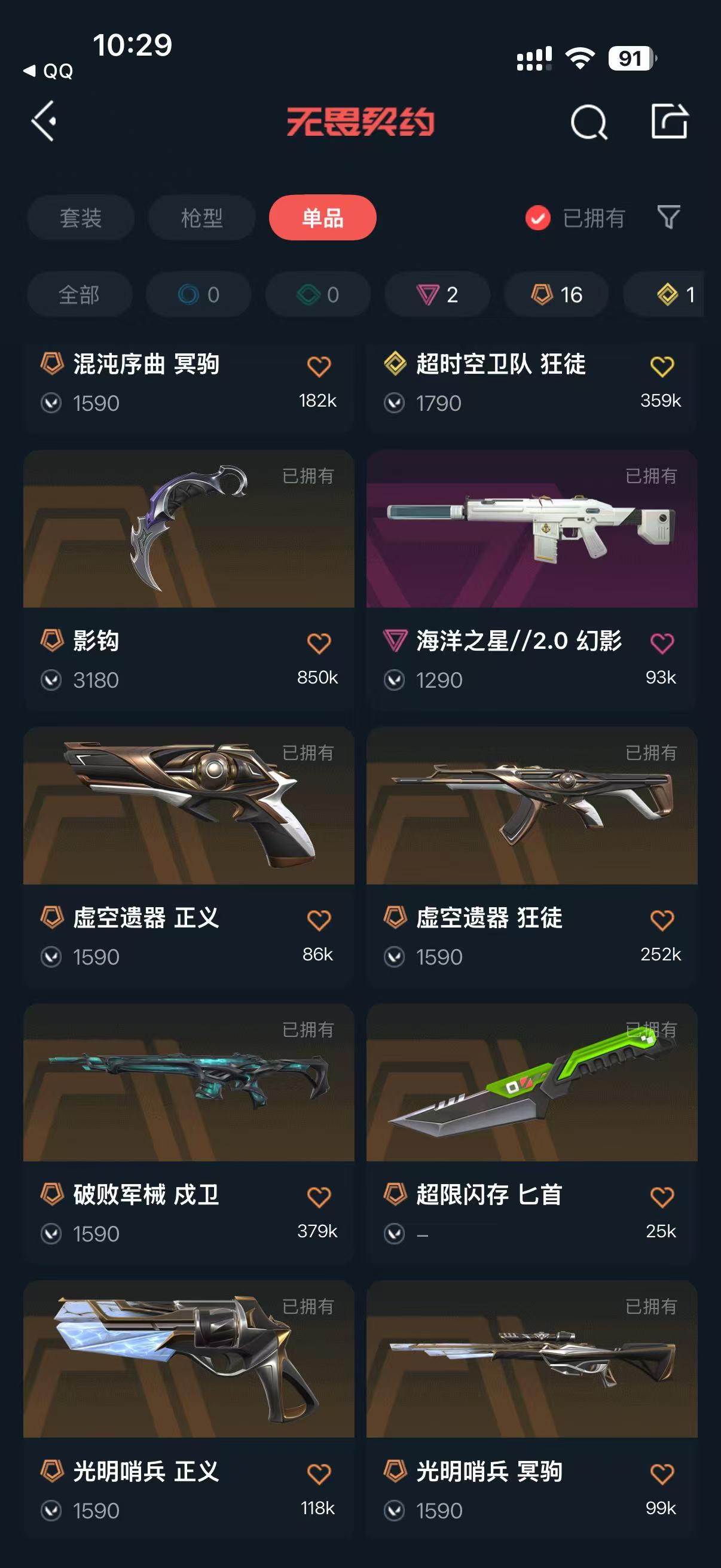Select the 全部 rarity chip
The height and width of the screenshot is (1568, 721).
[79, 295]
